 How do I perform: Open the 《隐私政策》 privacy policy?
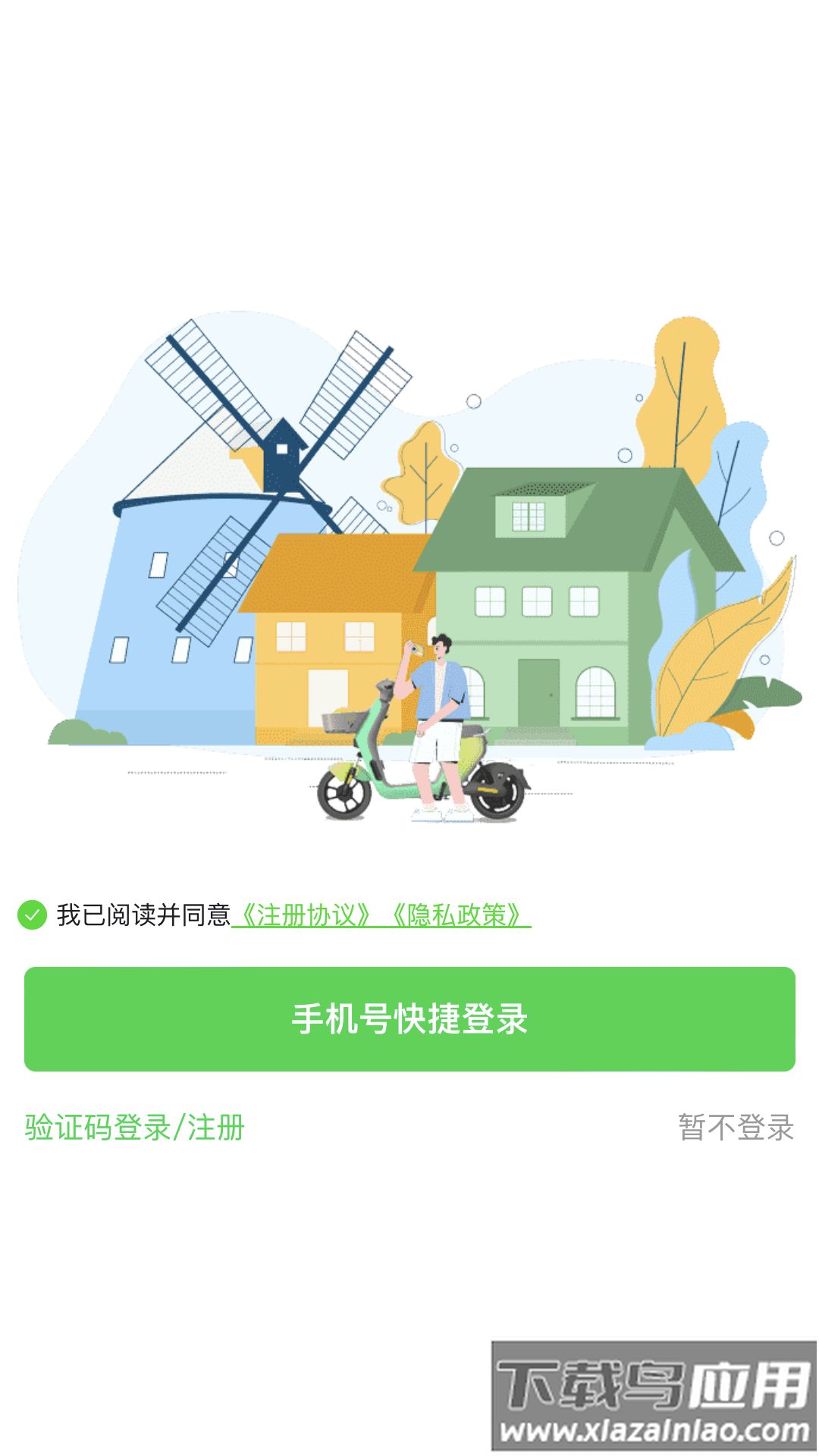[458, 915]
